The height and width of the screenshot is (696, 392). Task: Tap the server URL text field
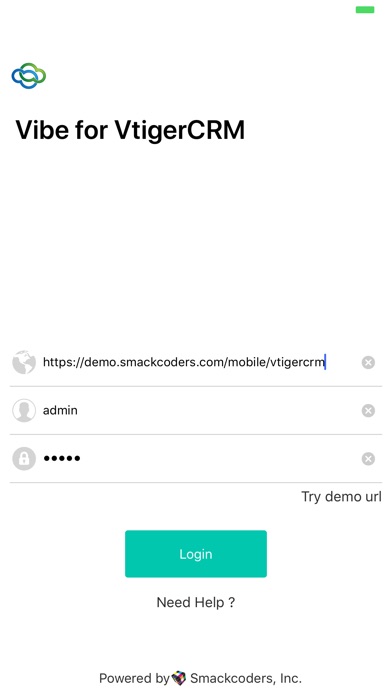coord(198,362)
